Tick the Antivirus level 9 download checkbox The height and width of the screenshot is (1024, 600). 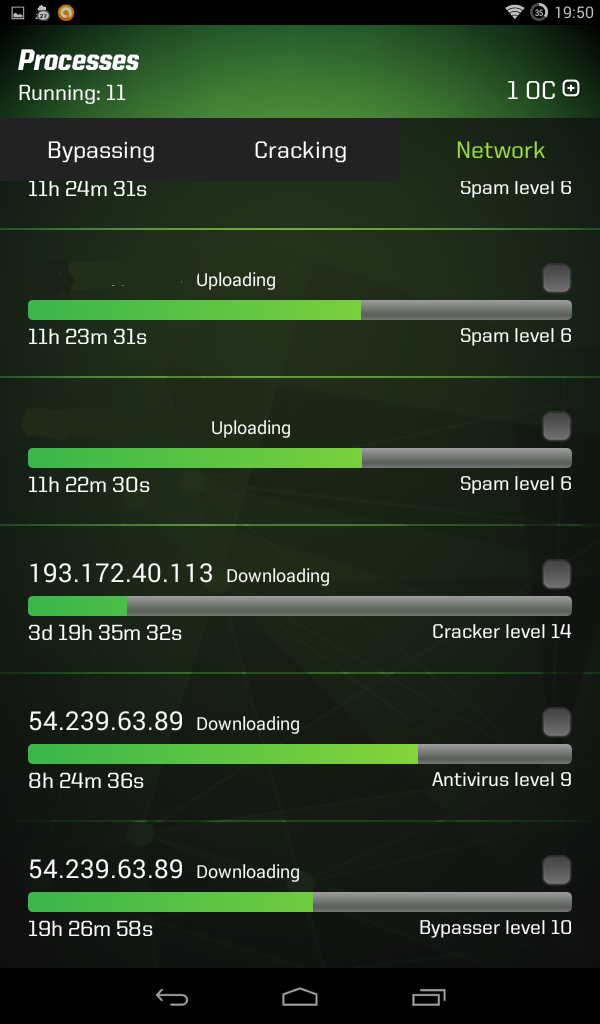coord(557,722)
